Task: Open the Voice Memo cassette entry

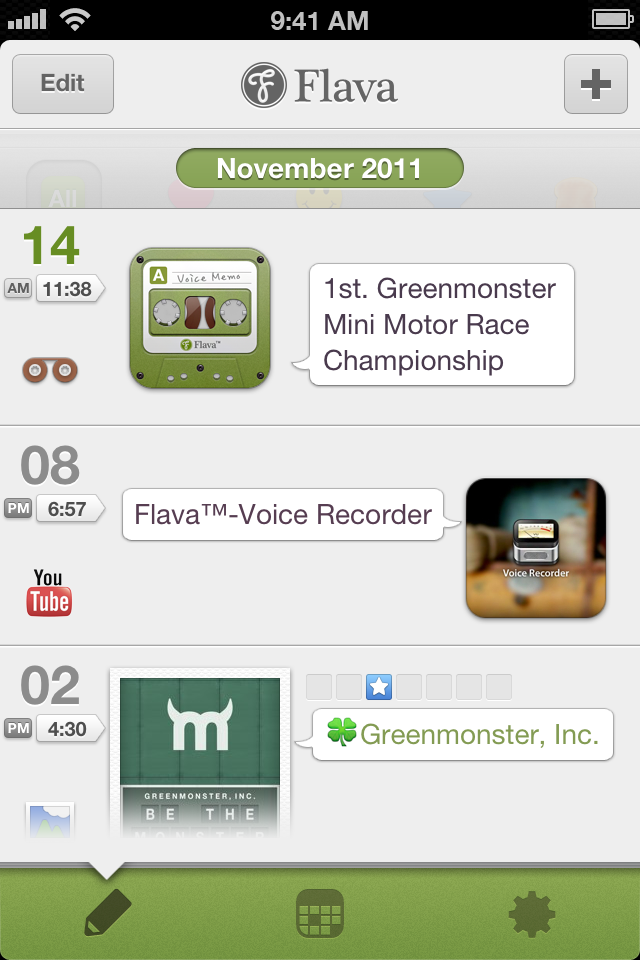Action: tap(200, 318)
